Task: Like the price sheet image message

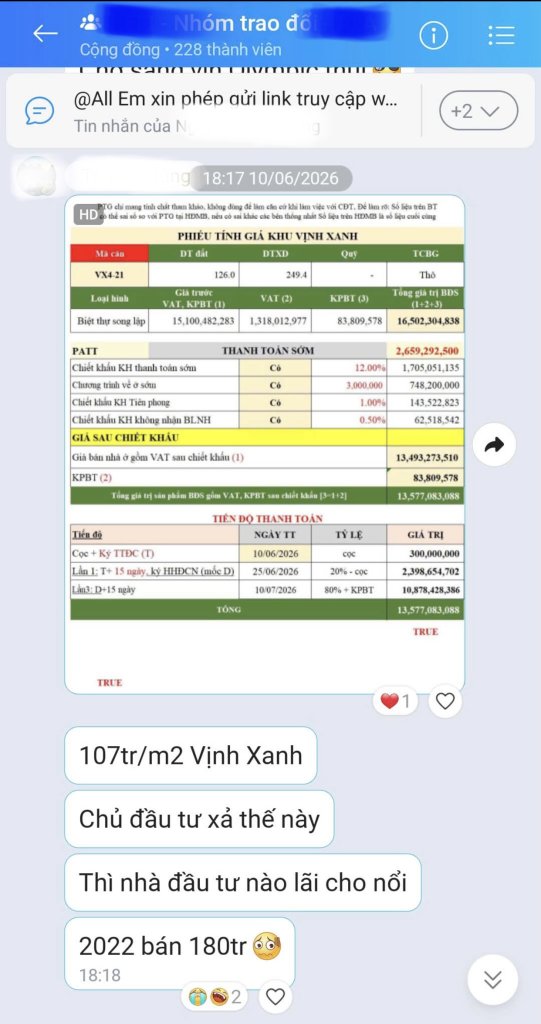Action: pos(445,701)
